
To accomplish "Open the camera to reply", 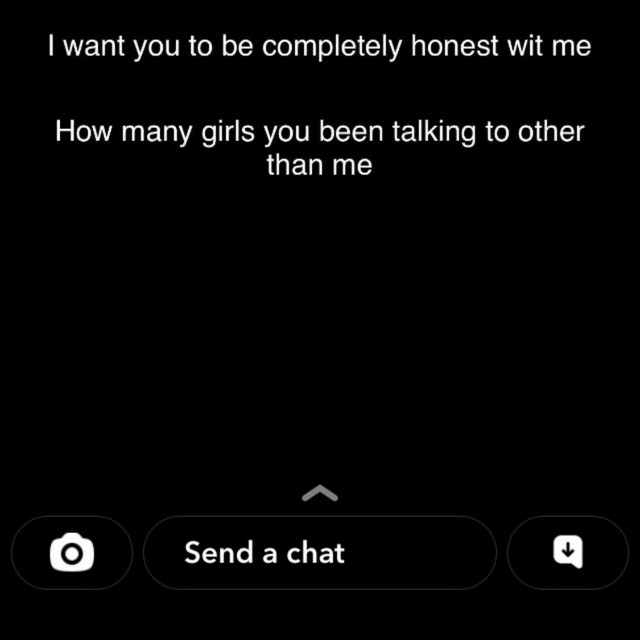I will pyautogui.click(x=71, y=552).
